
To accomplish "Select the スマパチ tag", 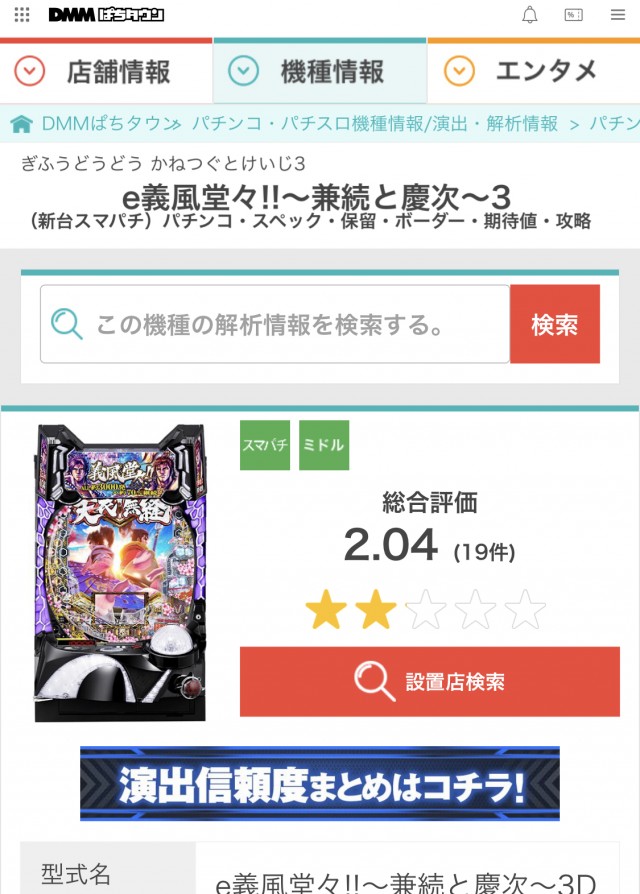I will (264, 445).
